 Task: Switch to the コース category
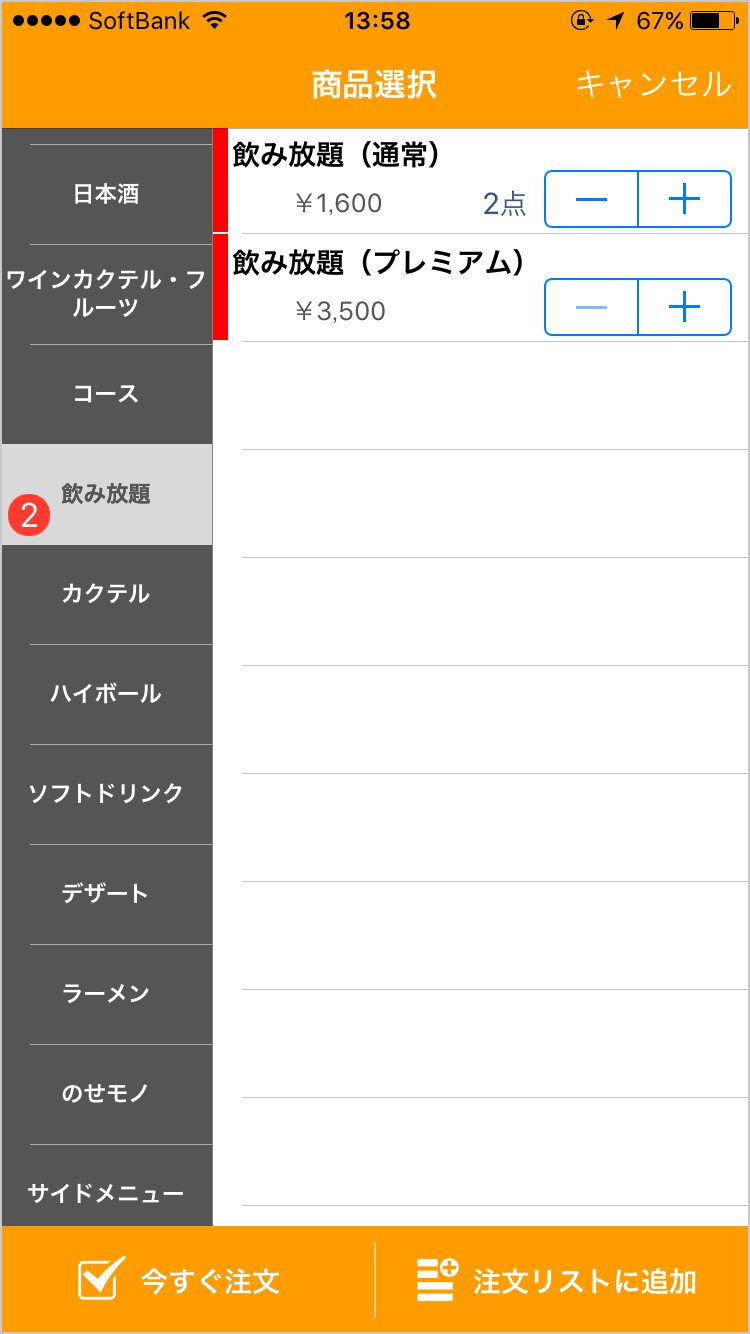point(106,394)
